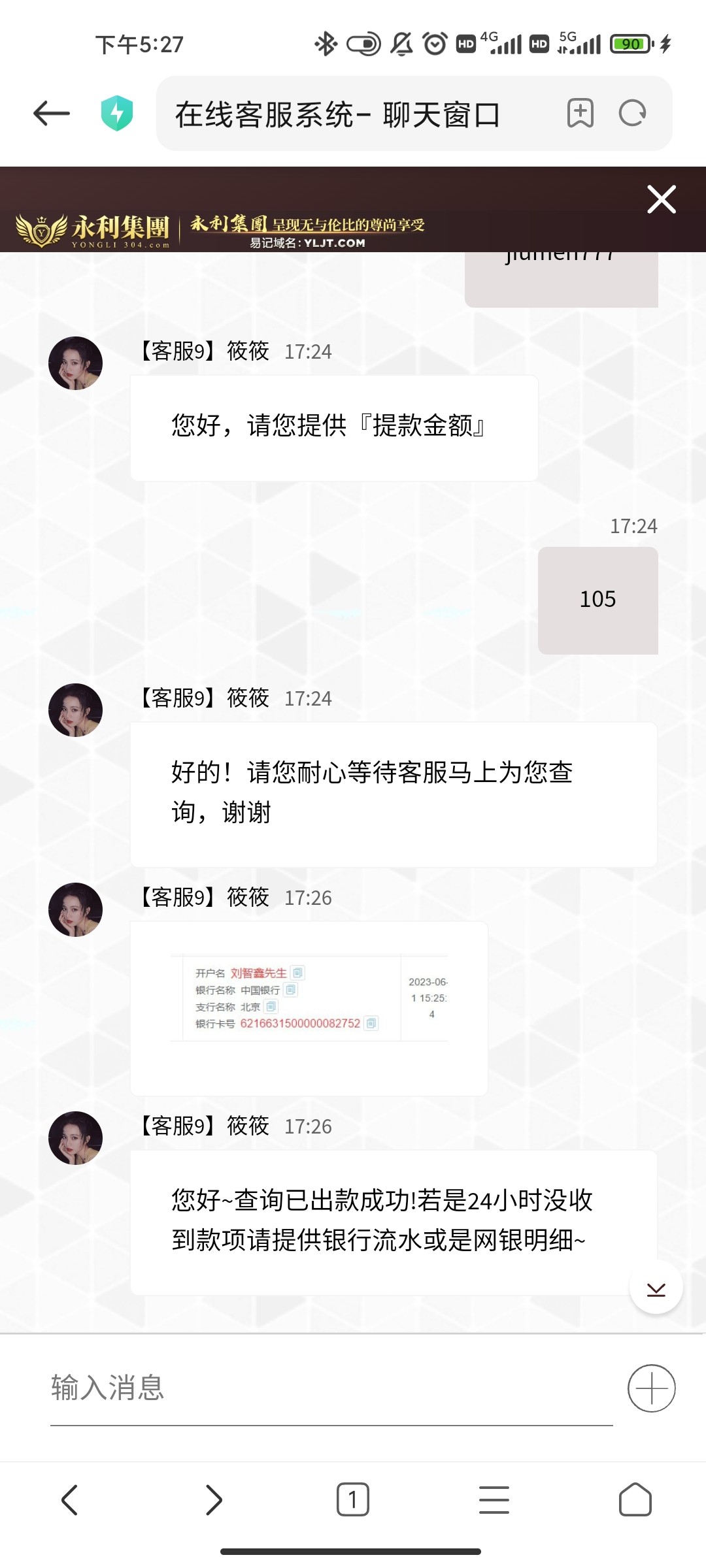Open the plus attachment menu
Screen dimensions: 706x1568
point(651,1388)
